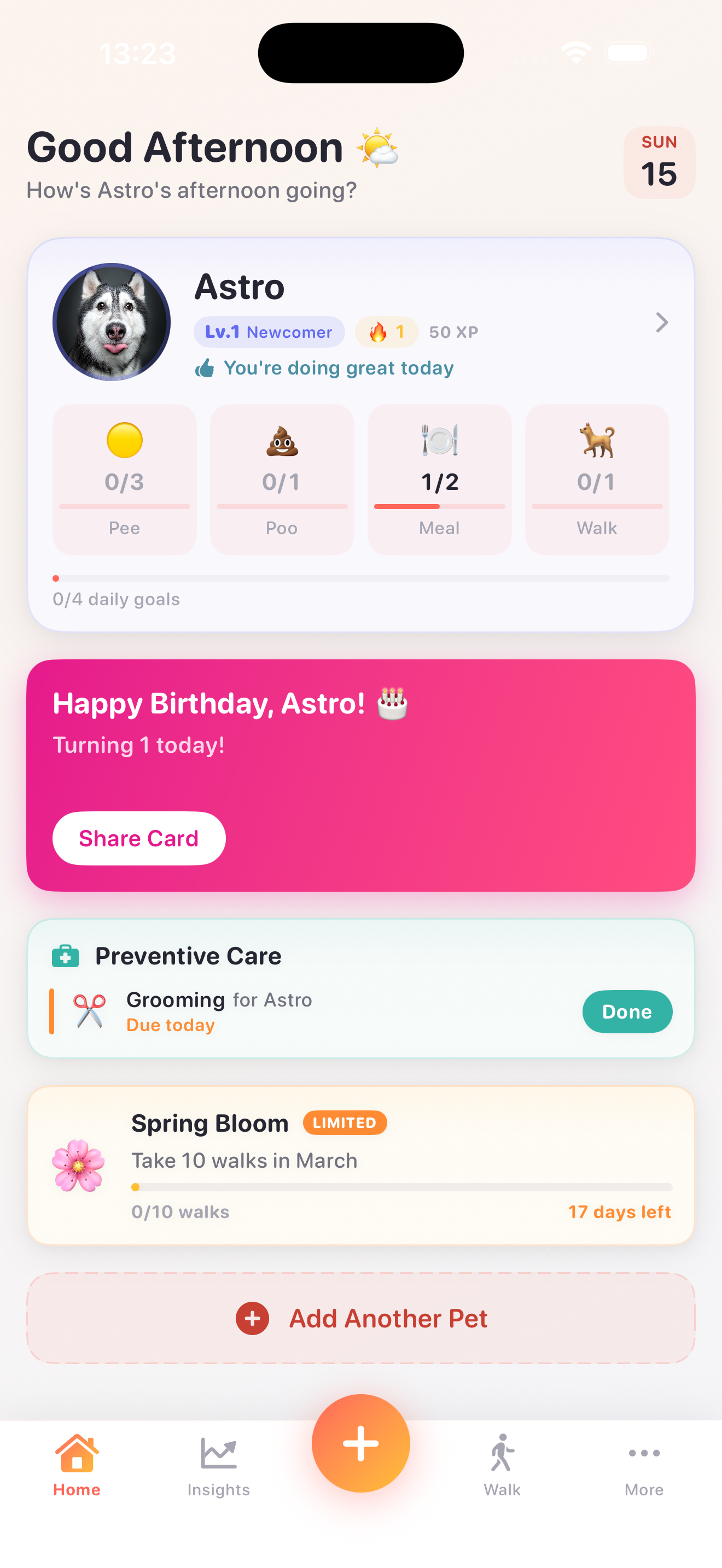722x1568 pixels.
Task: Switch to the Insights tab
Action: tap(219, 1467)
